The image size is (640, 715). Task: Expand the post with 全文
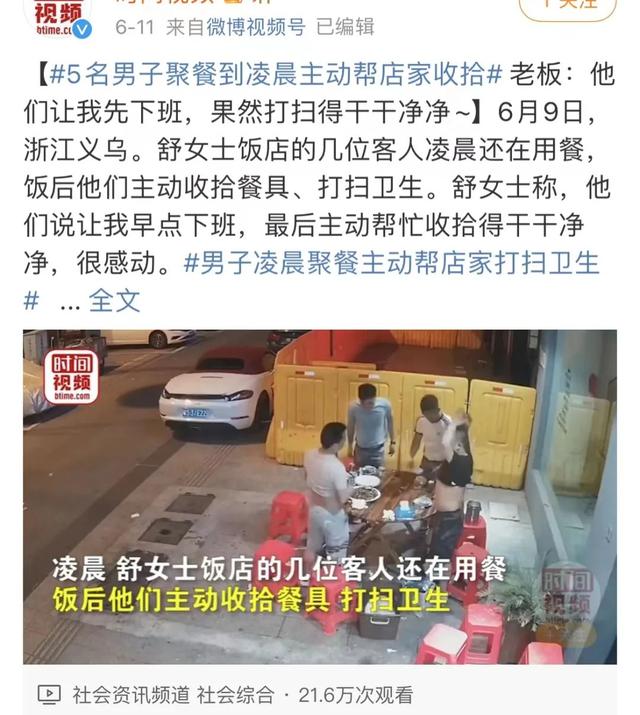(x=115, y=300)
